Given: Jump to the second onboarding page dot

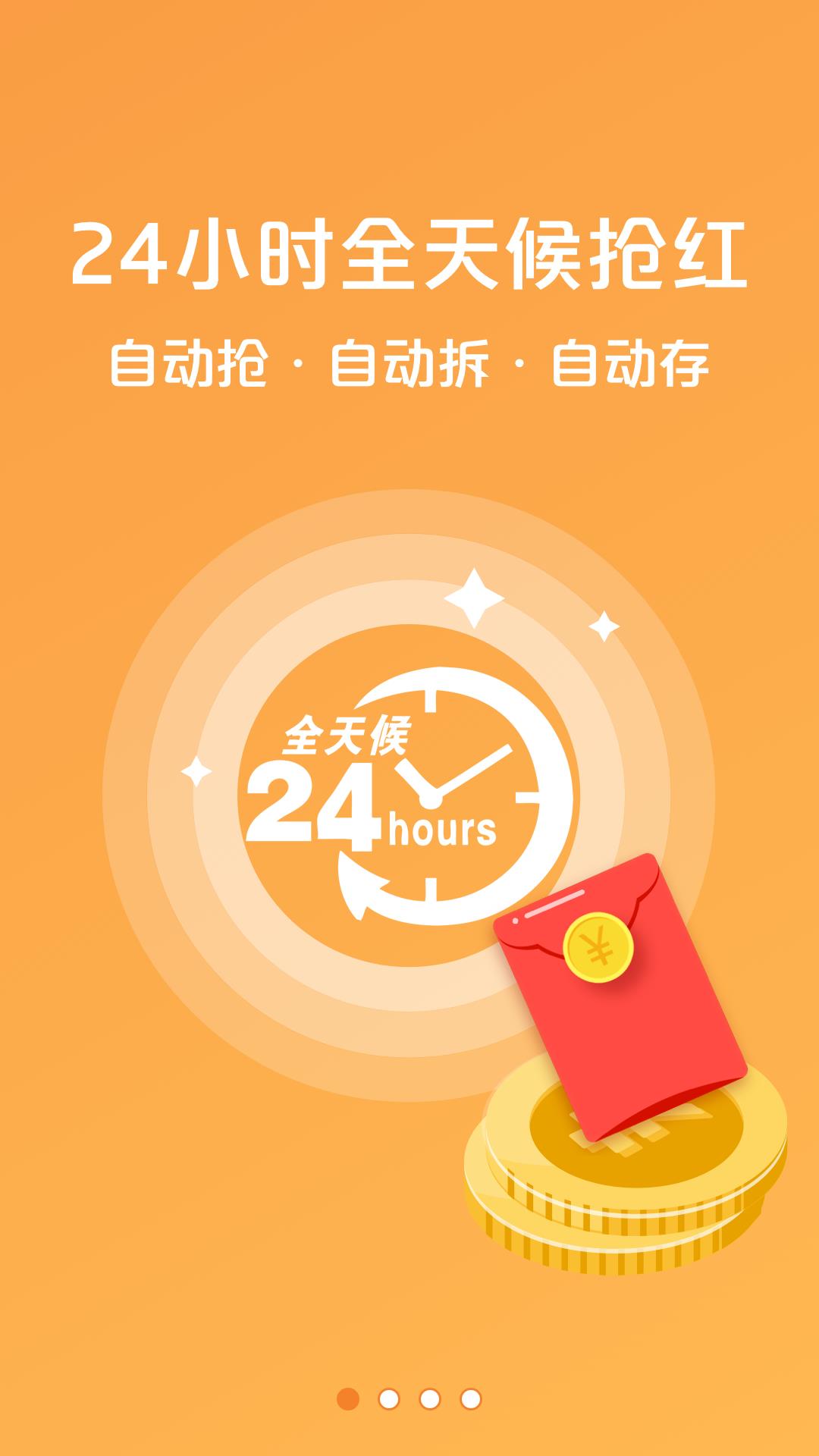Looking at the screenshot, I should point(389,1399).
